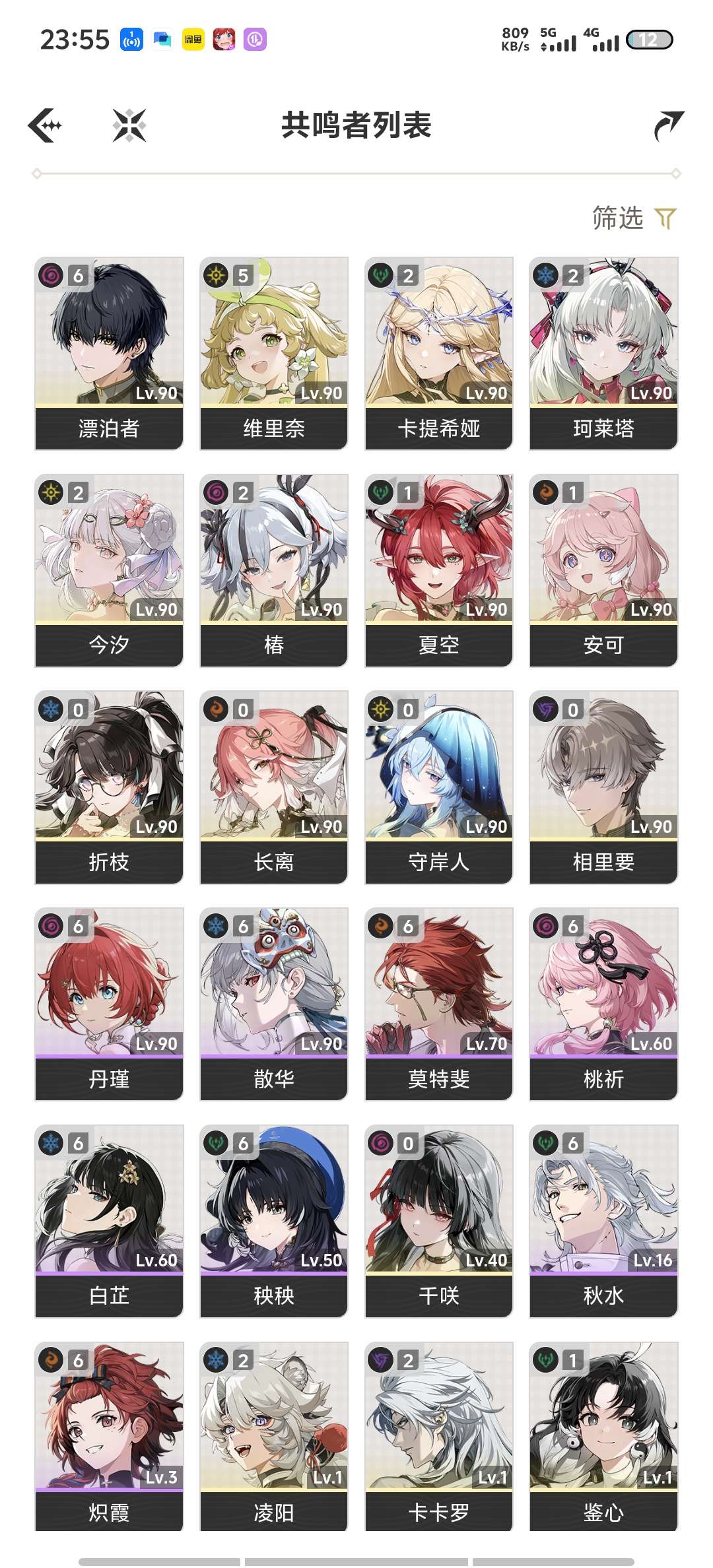
Task: Open character card 凌阳
Action: pyautogui.click(x=274, y=1437)
